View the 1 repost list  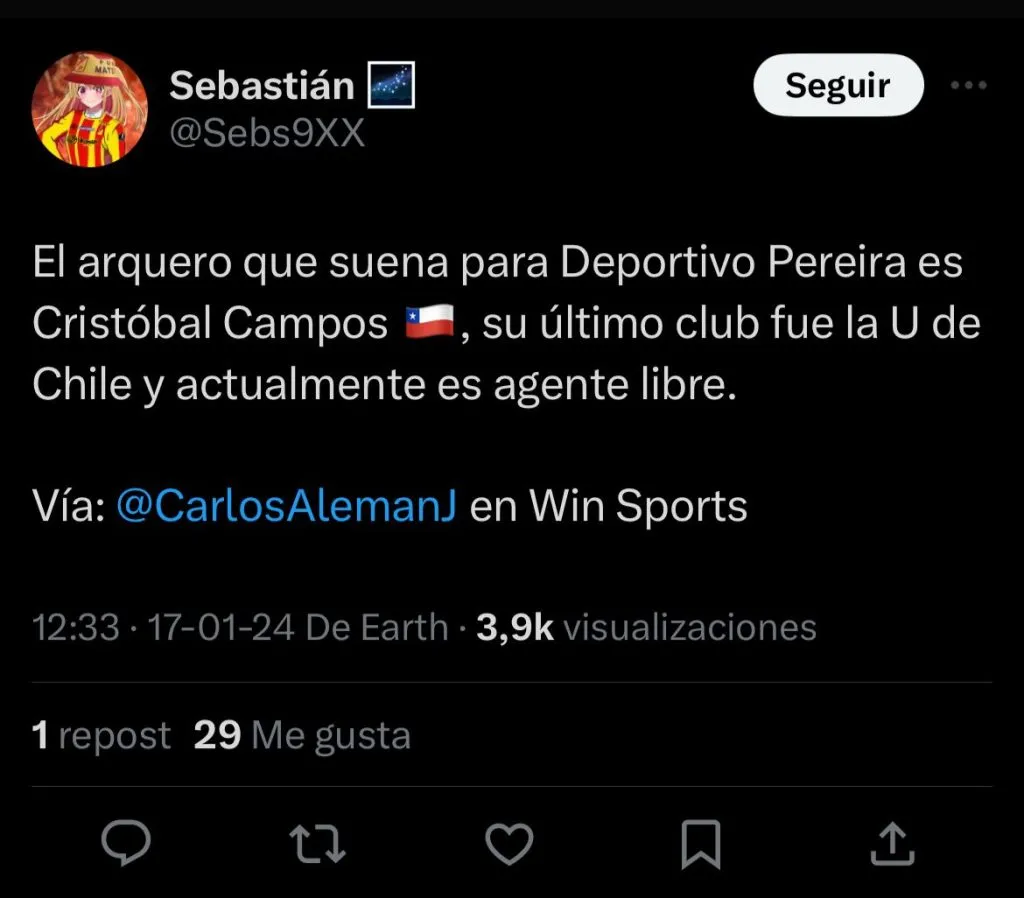(x=101, y=736)
